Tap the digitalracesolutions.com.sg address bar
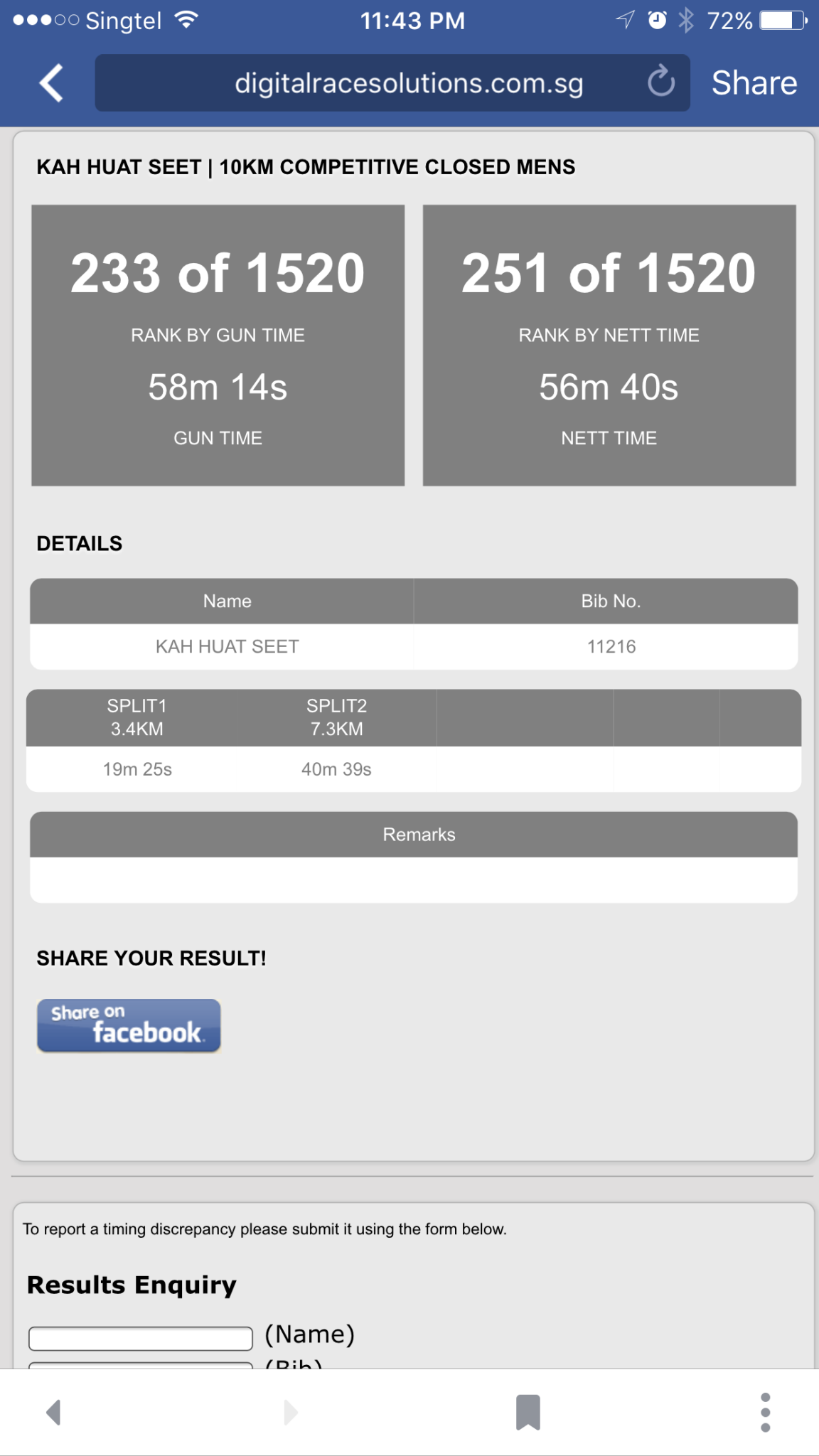 pyautogui.click(x=392, y=83)
